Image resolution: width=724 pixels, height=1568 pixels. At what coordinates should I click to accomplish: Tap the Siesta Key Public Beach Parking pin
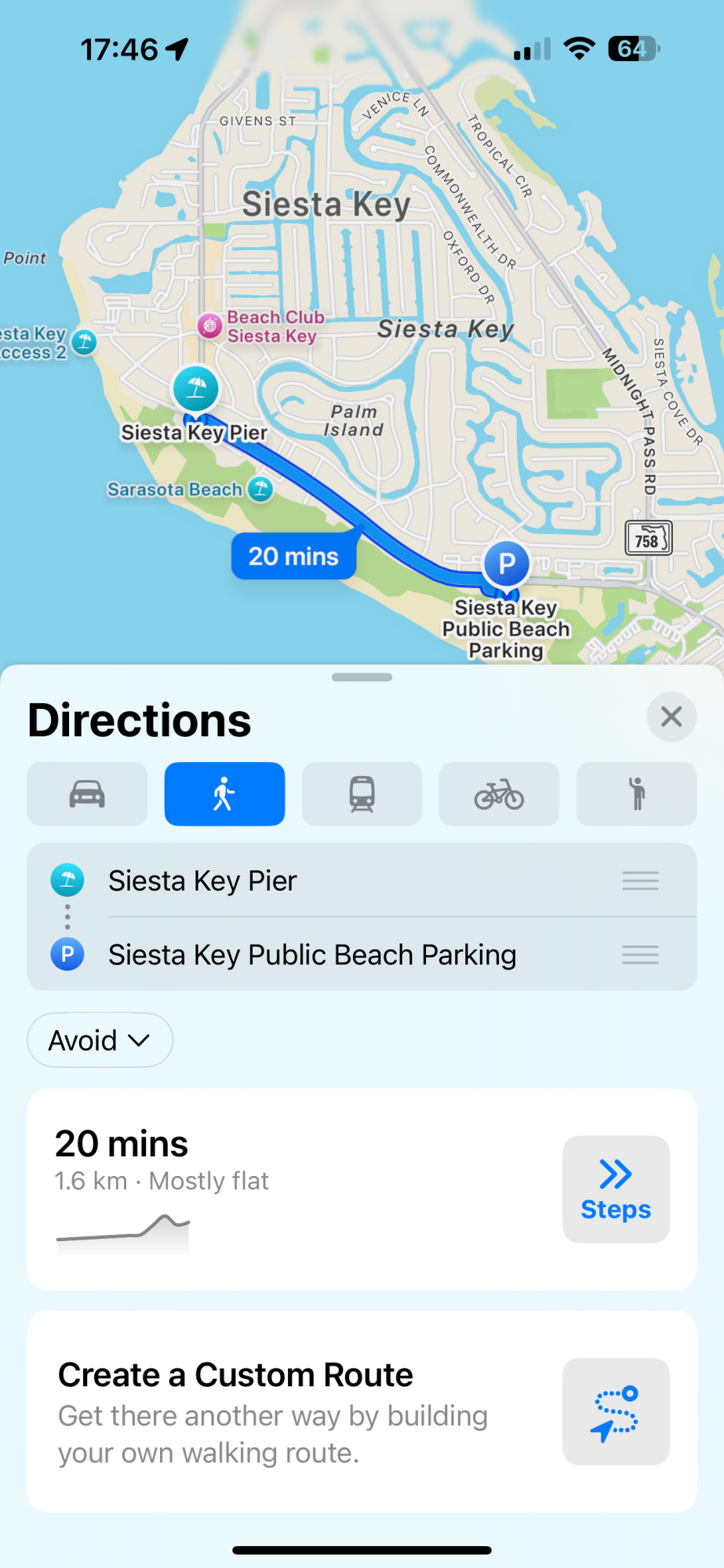pos(507,563)
